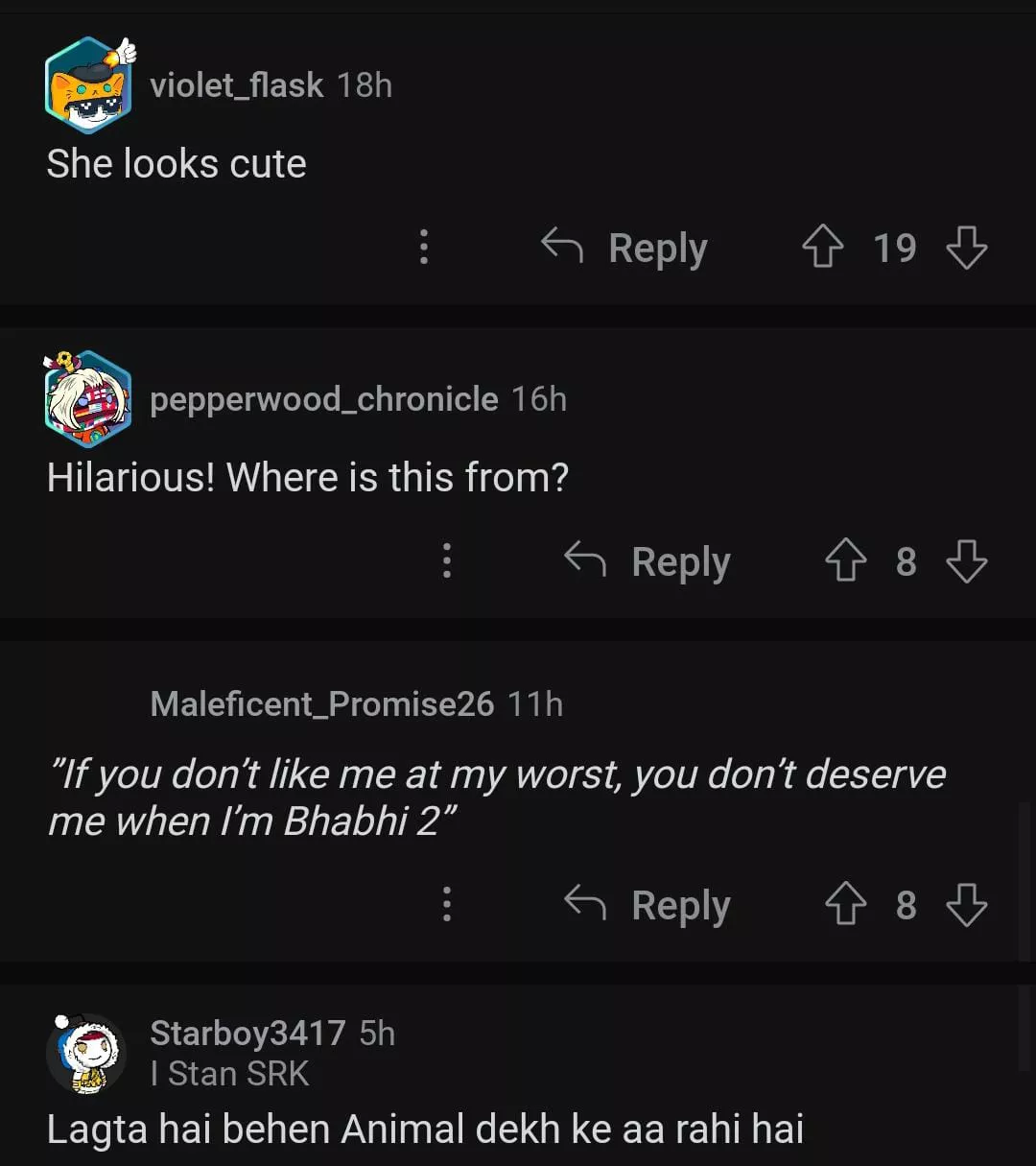View Maleficent_Promise26's profile
Screen dimensions: 1036x1166
click(x=321, y=703)
